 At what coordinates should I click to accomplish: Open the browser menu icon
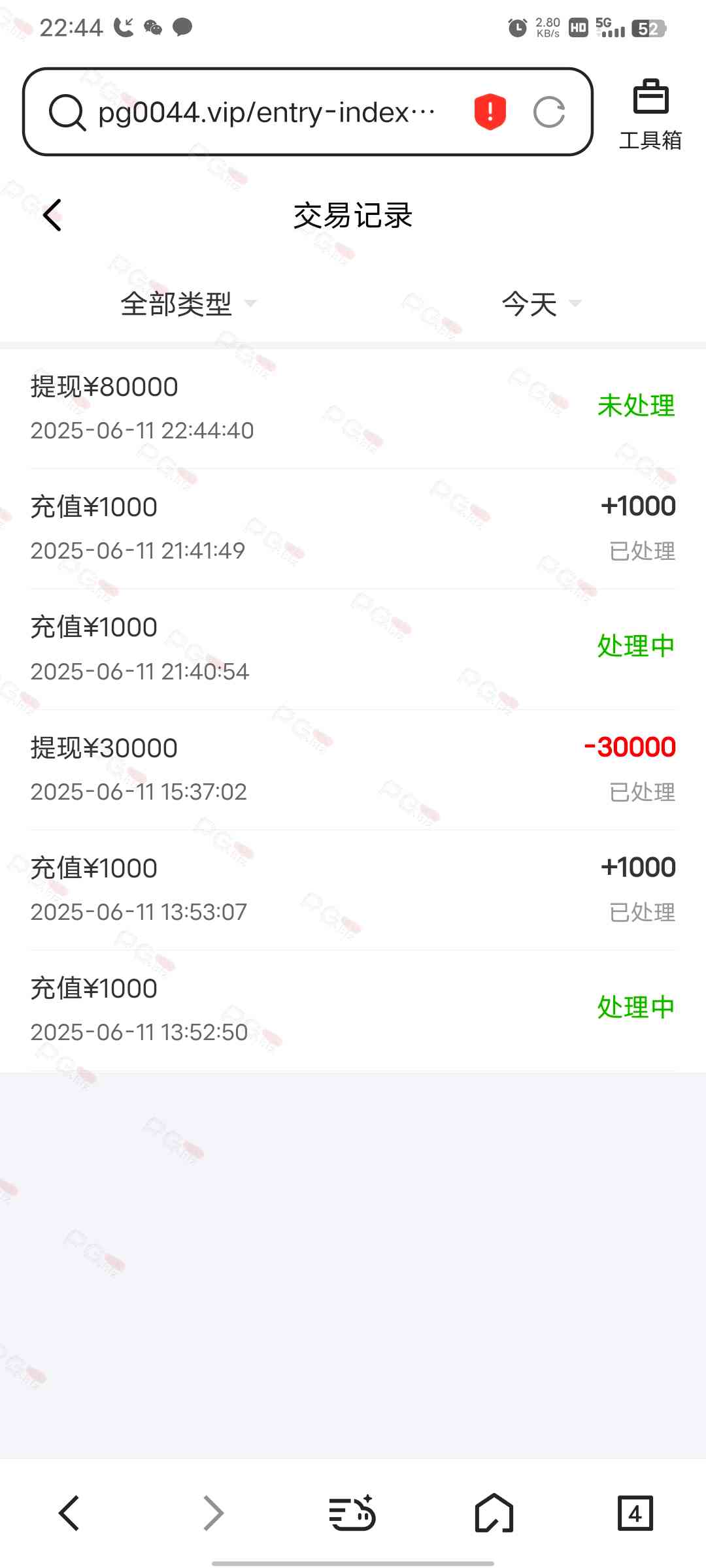tap(352, 1513)
